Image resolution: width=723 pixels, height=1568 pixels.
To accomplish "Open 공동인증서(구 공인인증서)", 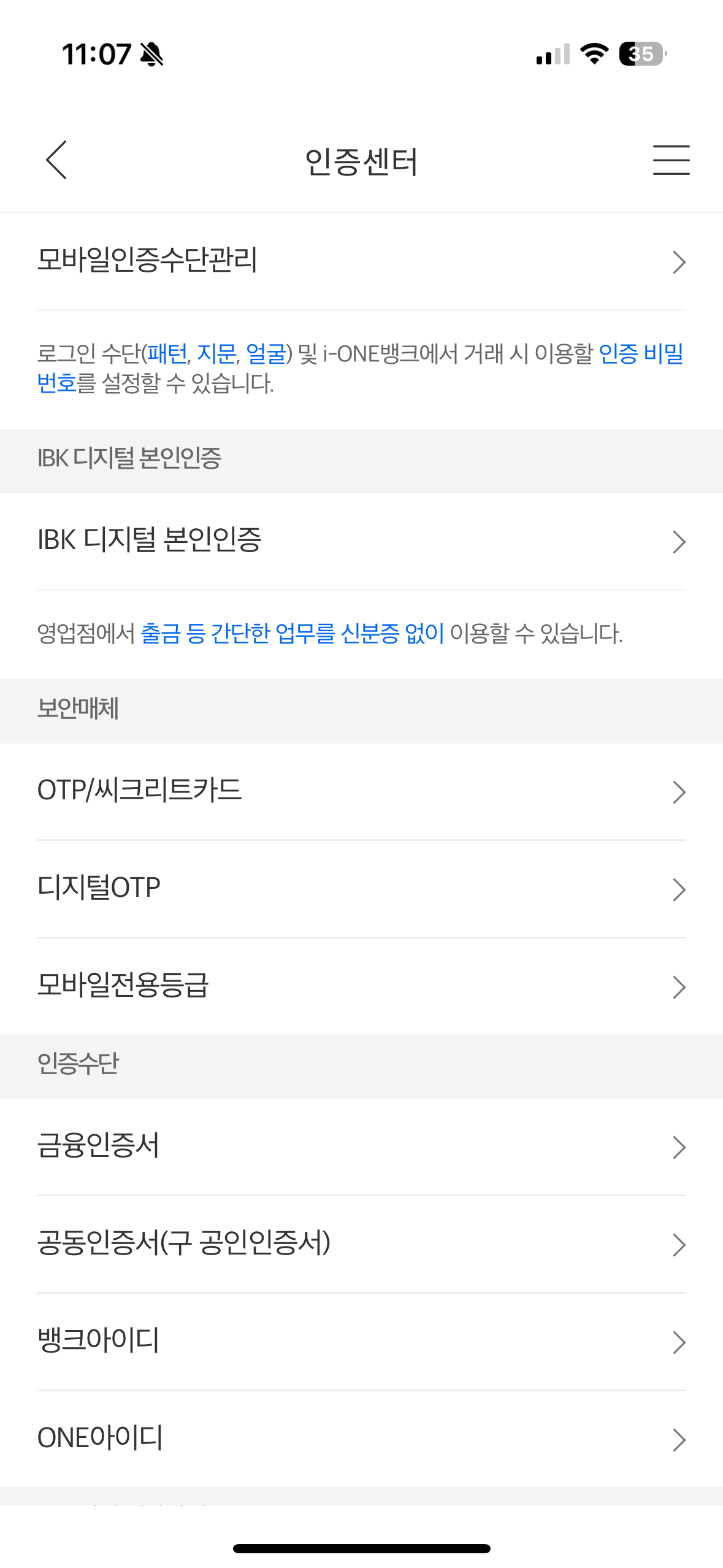I will tap(361, 1243).
